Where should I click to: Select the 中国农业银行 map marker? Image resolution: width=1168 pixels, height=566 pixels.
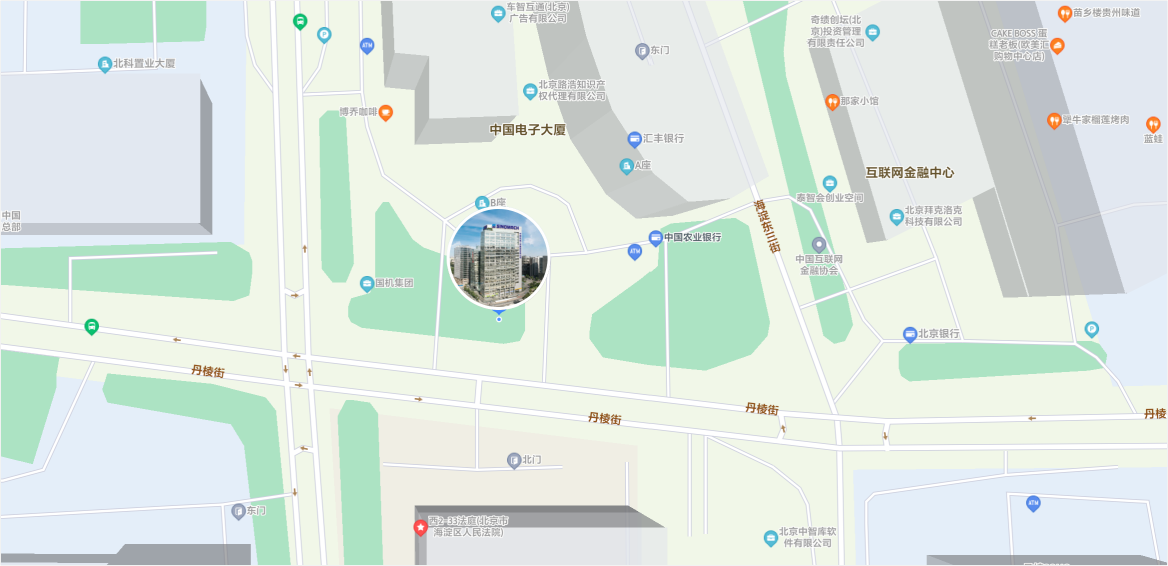655,237
